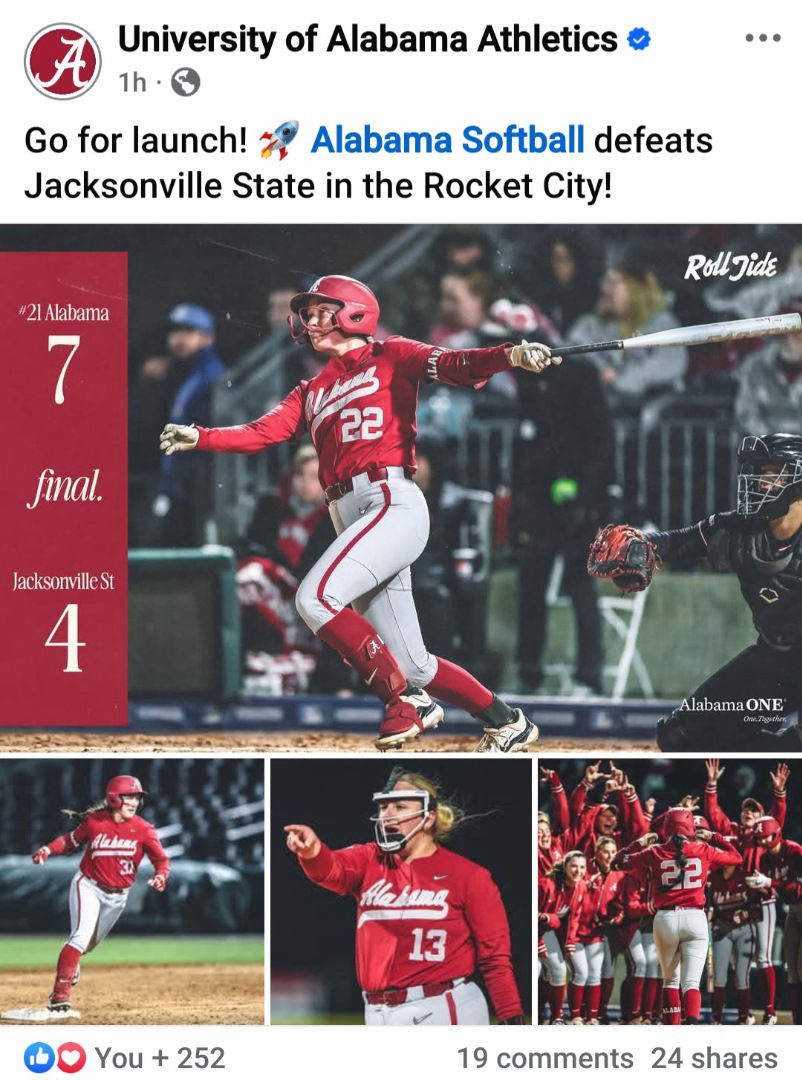The image size is (802, 1080).
Task: View who reacted: You + 252
Action: tap(125, 1057)
